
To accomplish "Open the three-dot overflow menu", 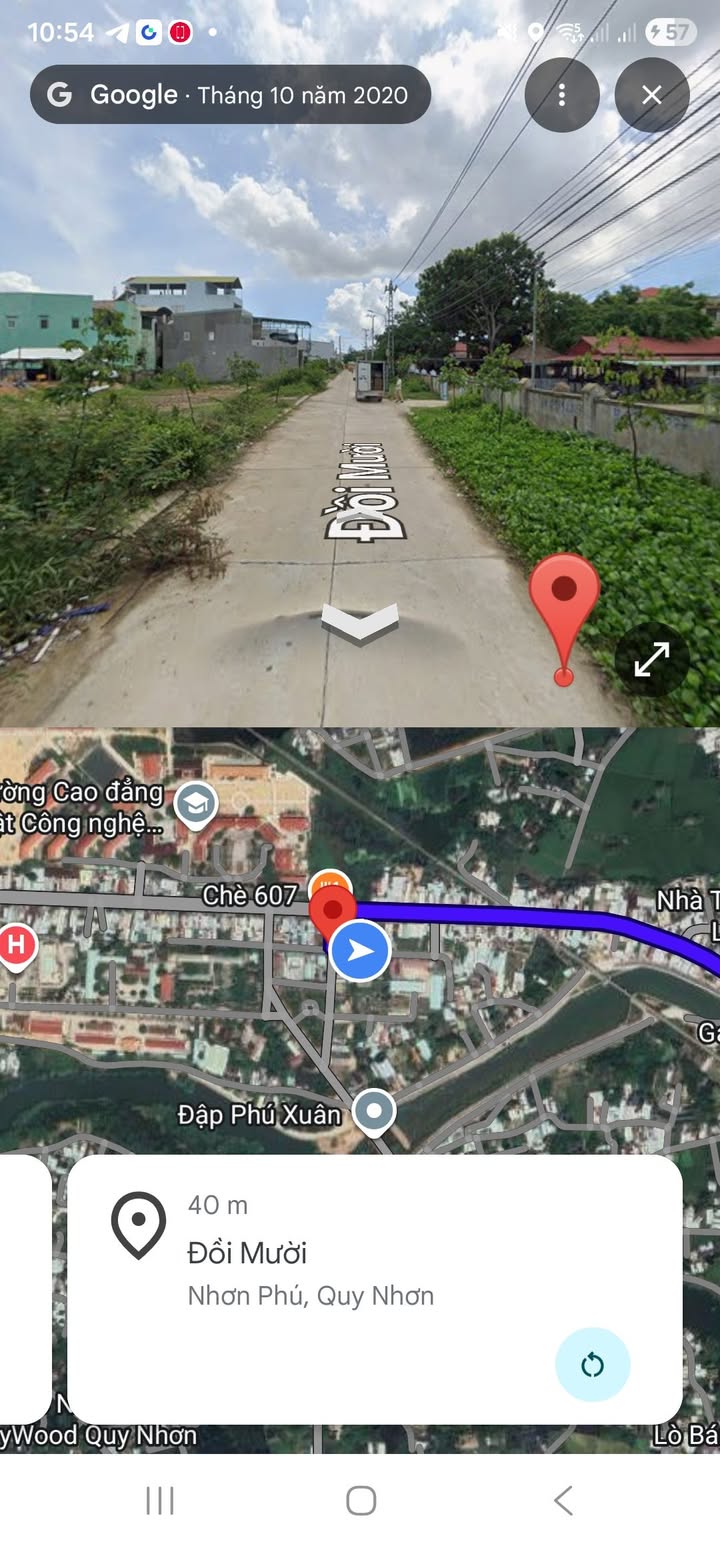I will pyautogui.click(x=562, y=95).
